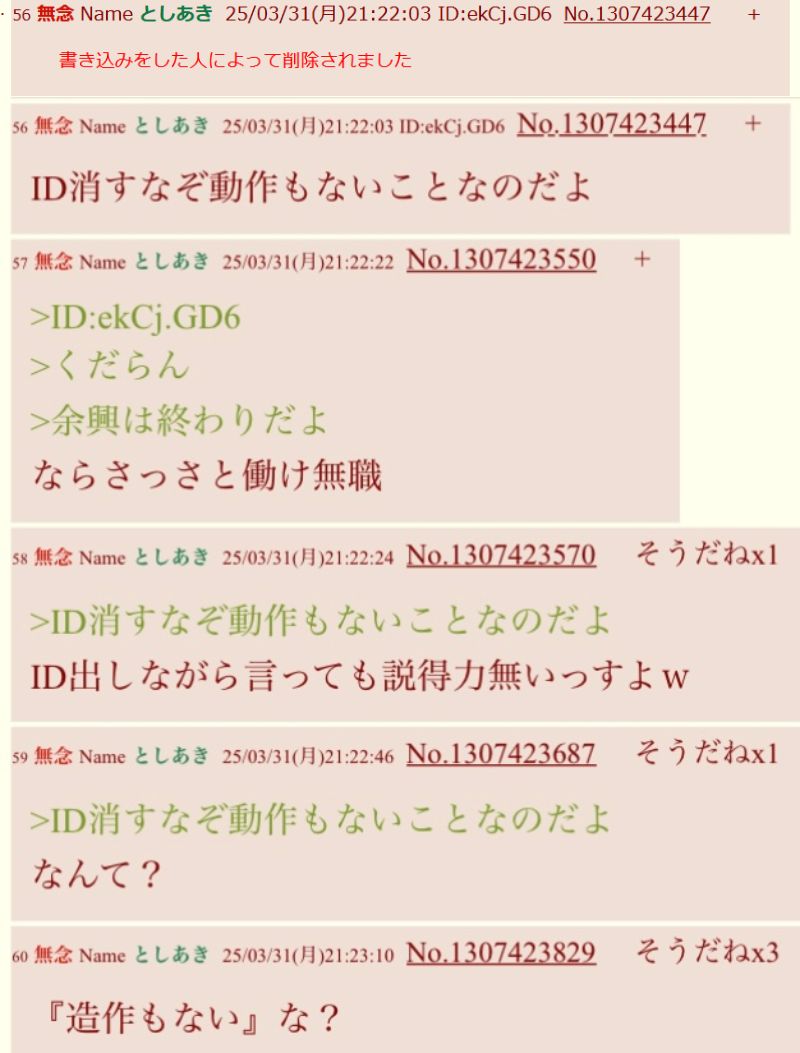
Task: Open post link No.1307423829
Action: (x=501, y=953)
